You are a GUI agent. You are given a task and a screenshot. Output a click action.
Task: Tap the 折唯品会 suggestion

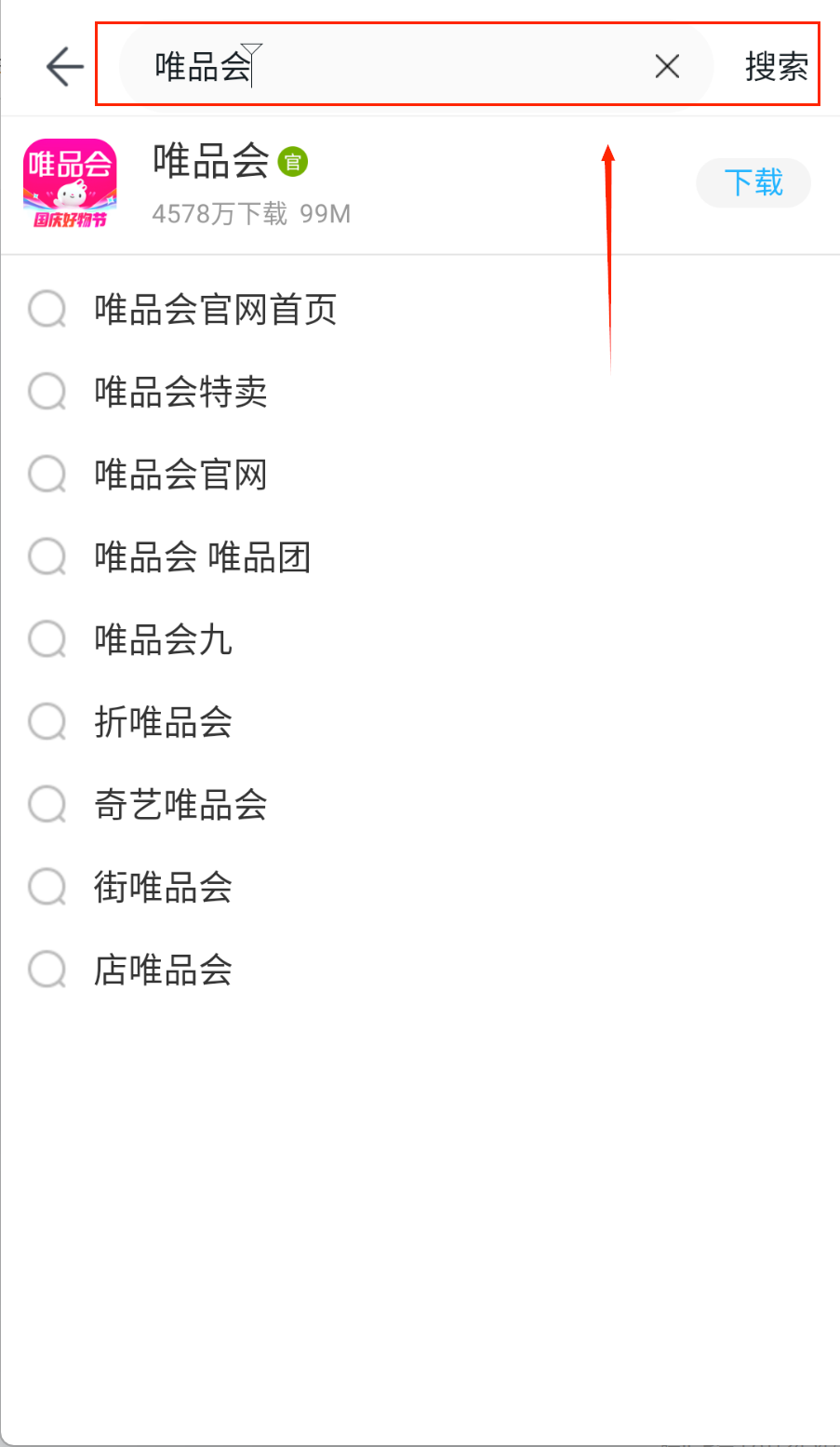pos(163,722)
